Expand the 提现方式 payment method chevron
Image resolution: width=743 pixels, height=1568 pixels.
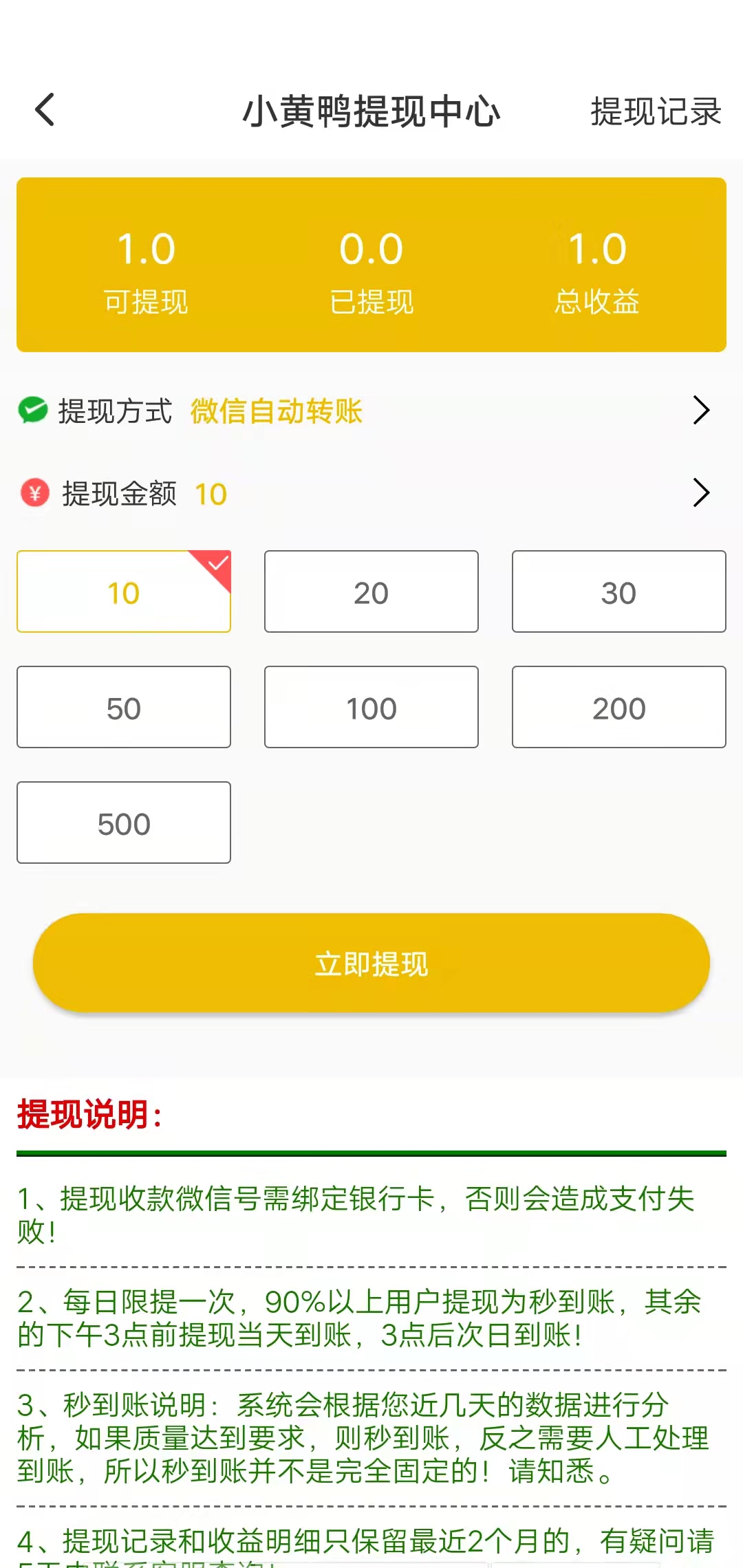click(702, 411)
